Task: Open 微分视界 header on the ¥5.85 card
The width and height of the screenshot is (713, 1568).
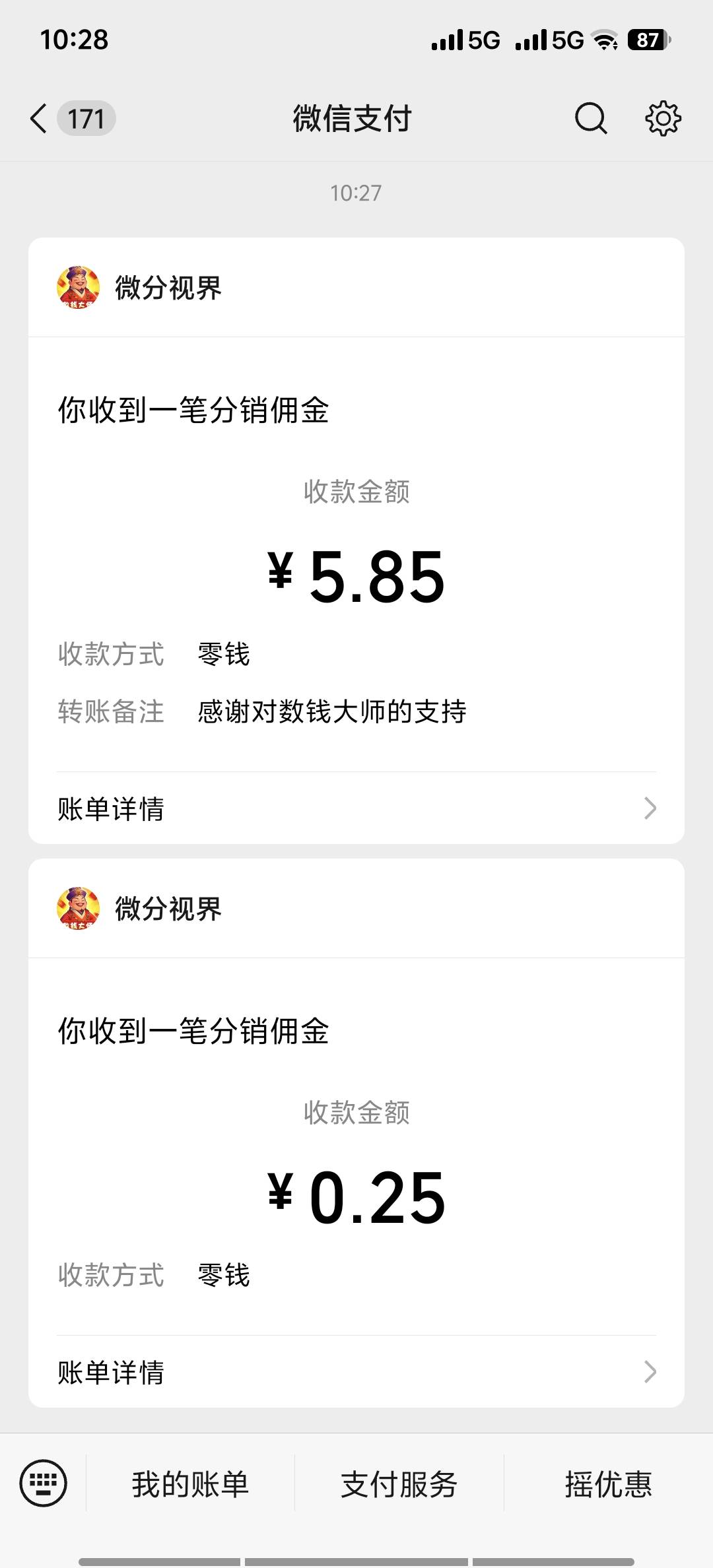Action: click(356, 288)
